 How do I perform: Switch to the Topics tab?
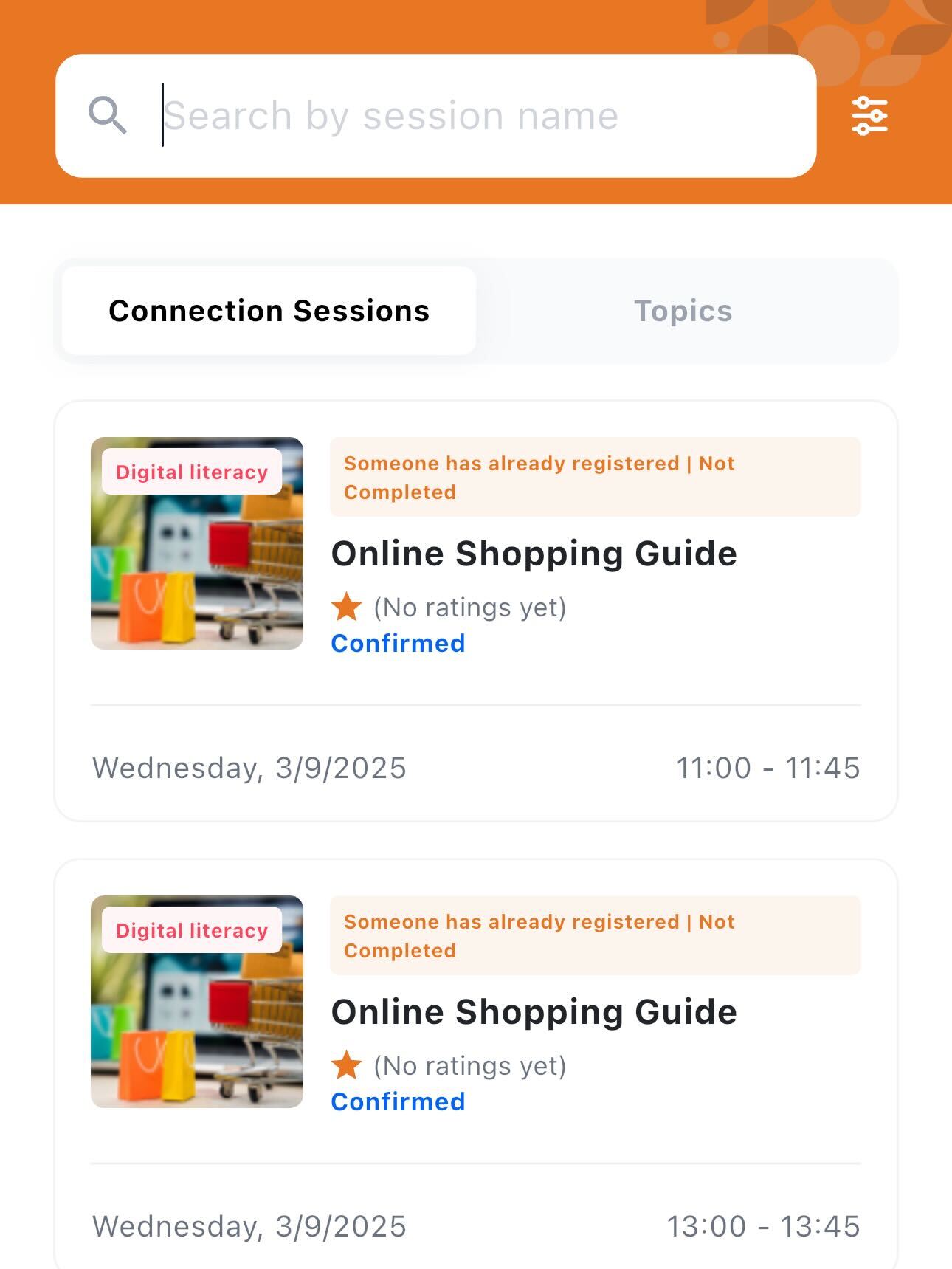coord(683,311)
